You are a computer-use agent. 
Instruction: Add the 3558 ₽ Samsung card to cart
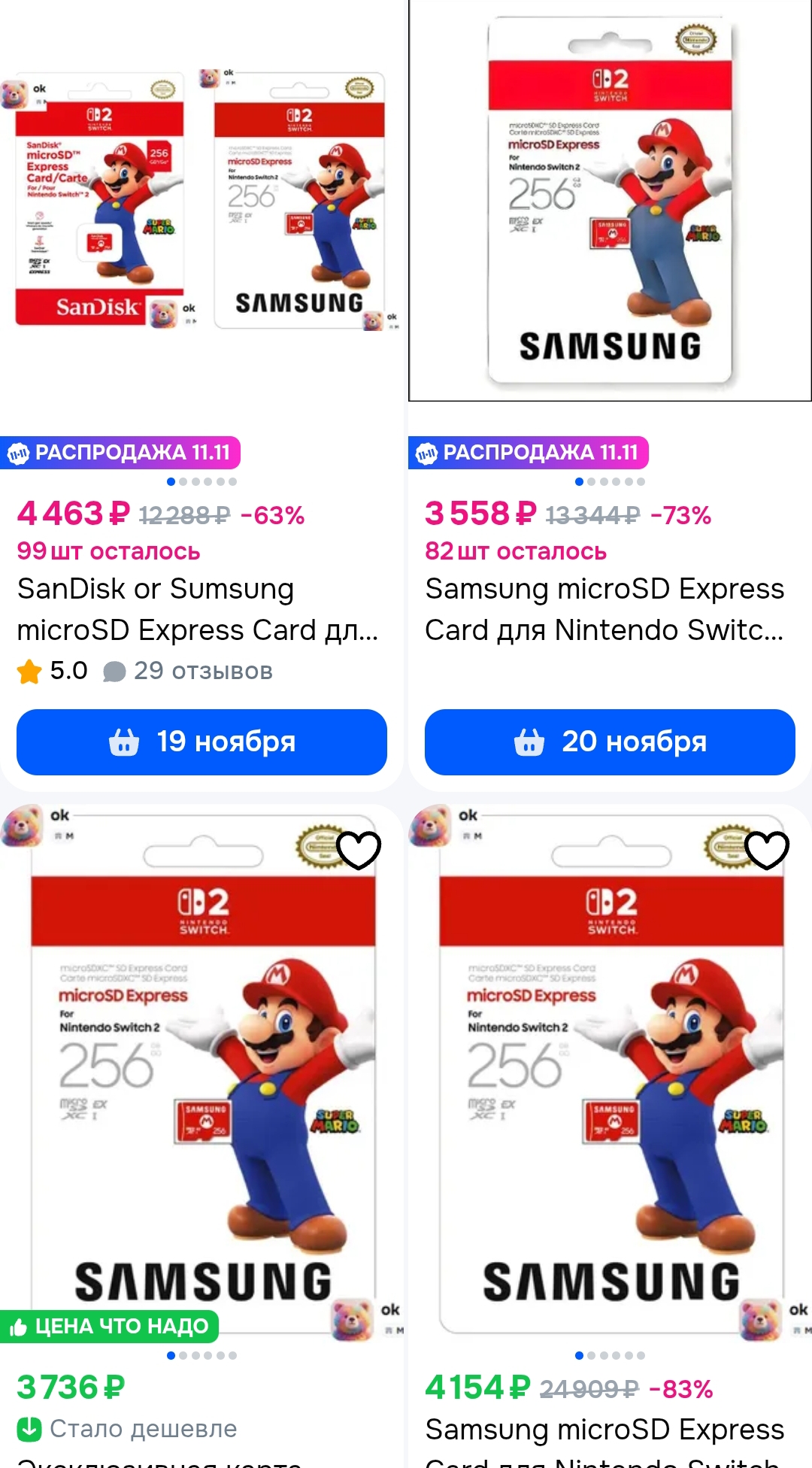pyautogui.click(x=610, y=742)
